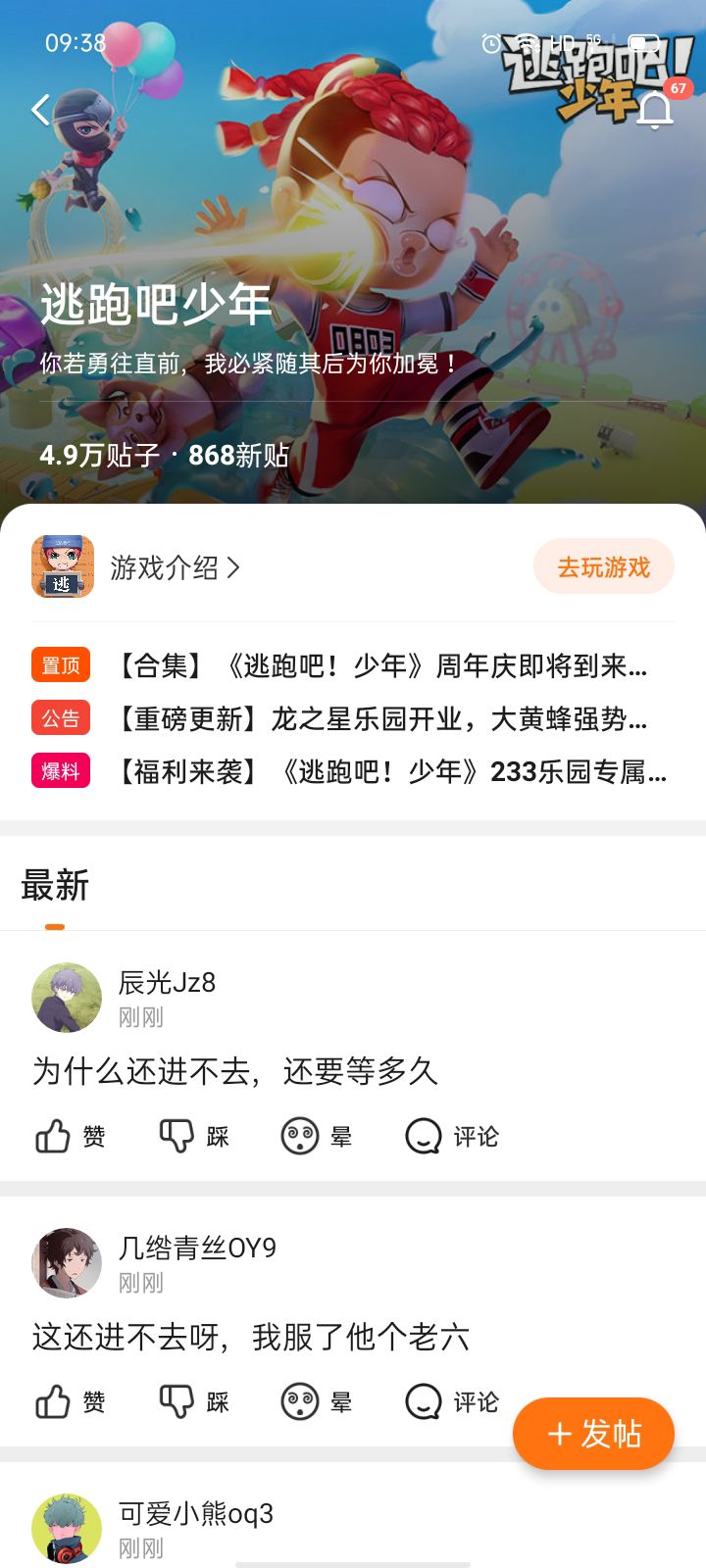Open the 公告 【重磅更新】 announcement
Image resolution: width=706 pixels, height=1568 pixels.
pyautogui.click(x=353, y=718)
